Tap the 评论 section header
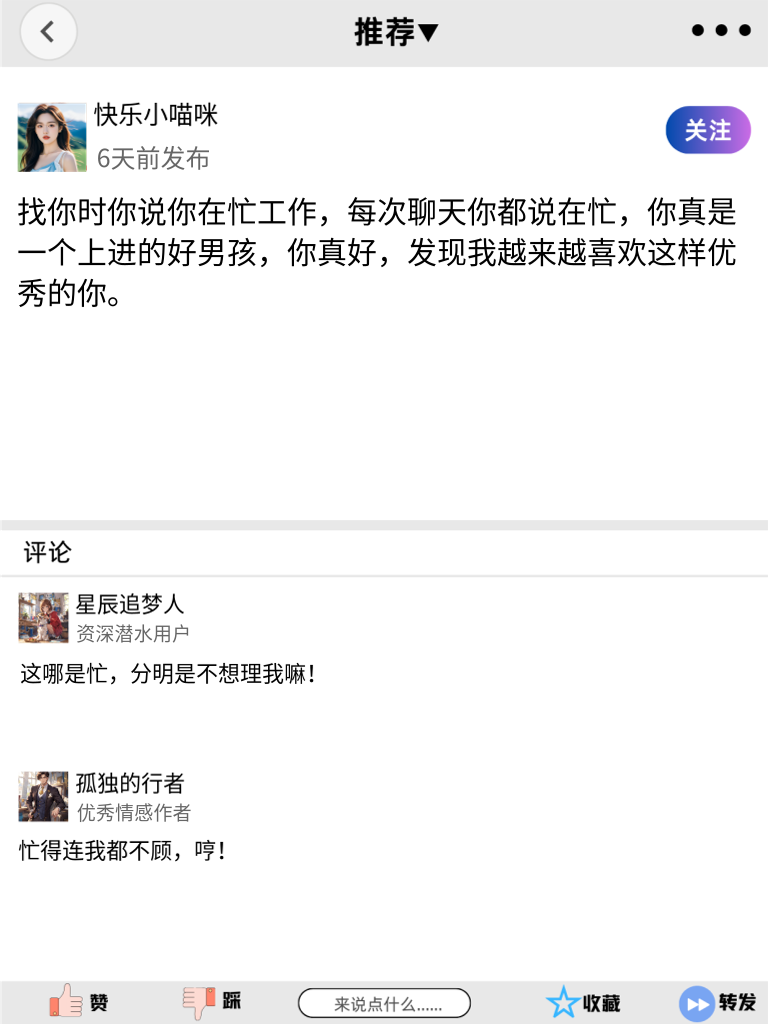 click(x=40, y=551)
